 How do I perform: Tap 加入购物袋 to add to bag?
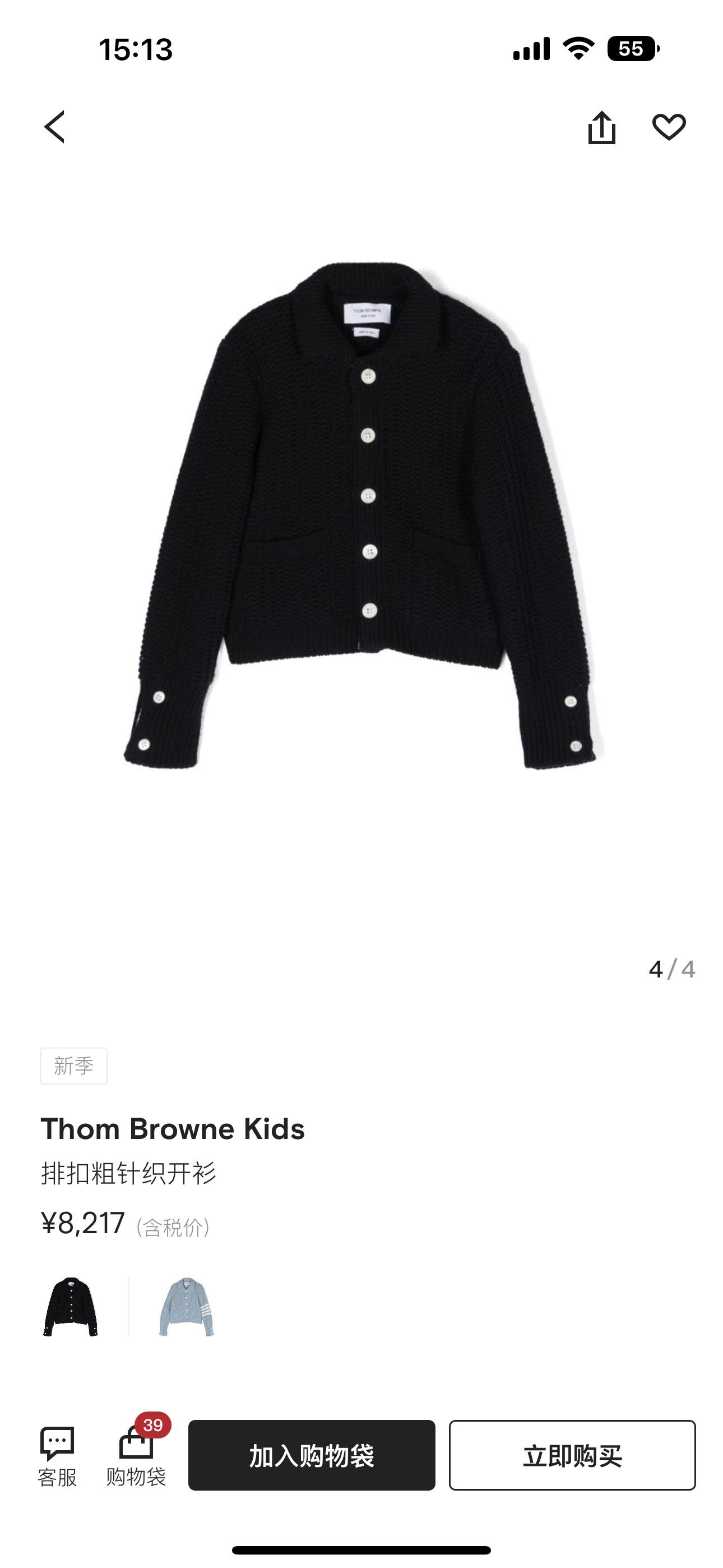pos(312,1455)
